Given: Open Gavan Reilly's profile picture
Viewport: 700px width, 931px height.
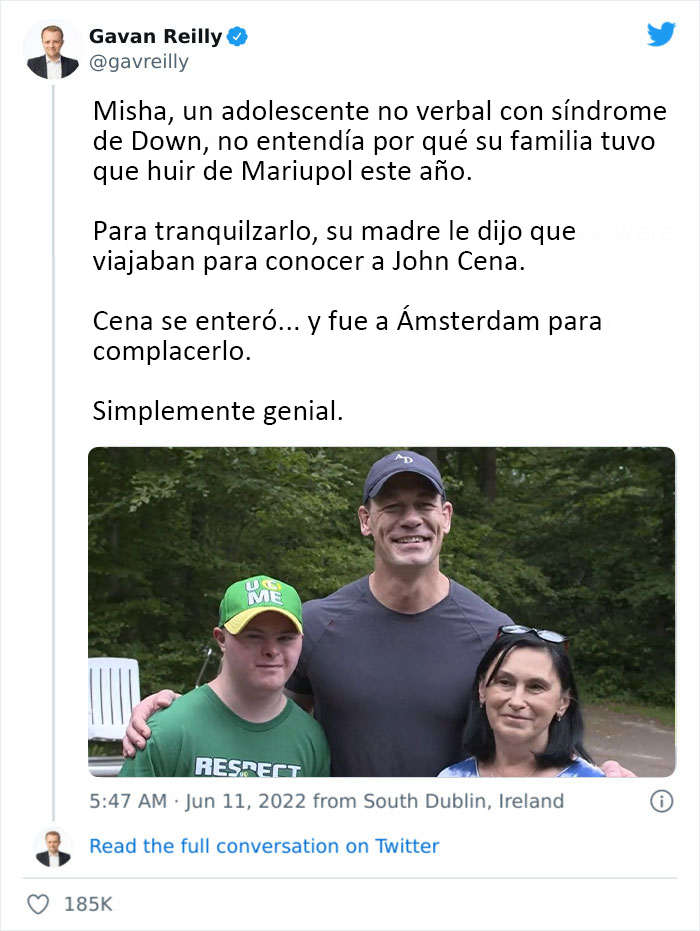Looking at the screenshot, I should pyautogui.click(x=52, y=50).
